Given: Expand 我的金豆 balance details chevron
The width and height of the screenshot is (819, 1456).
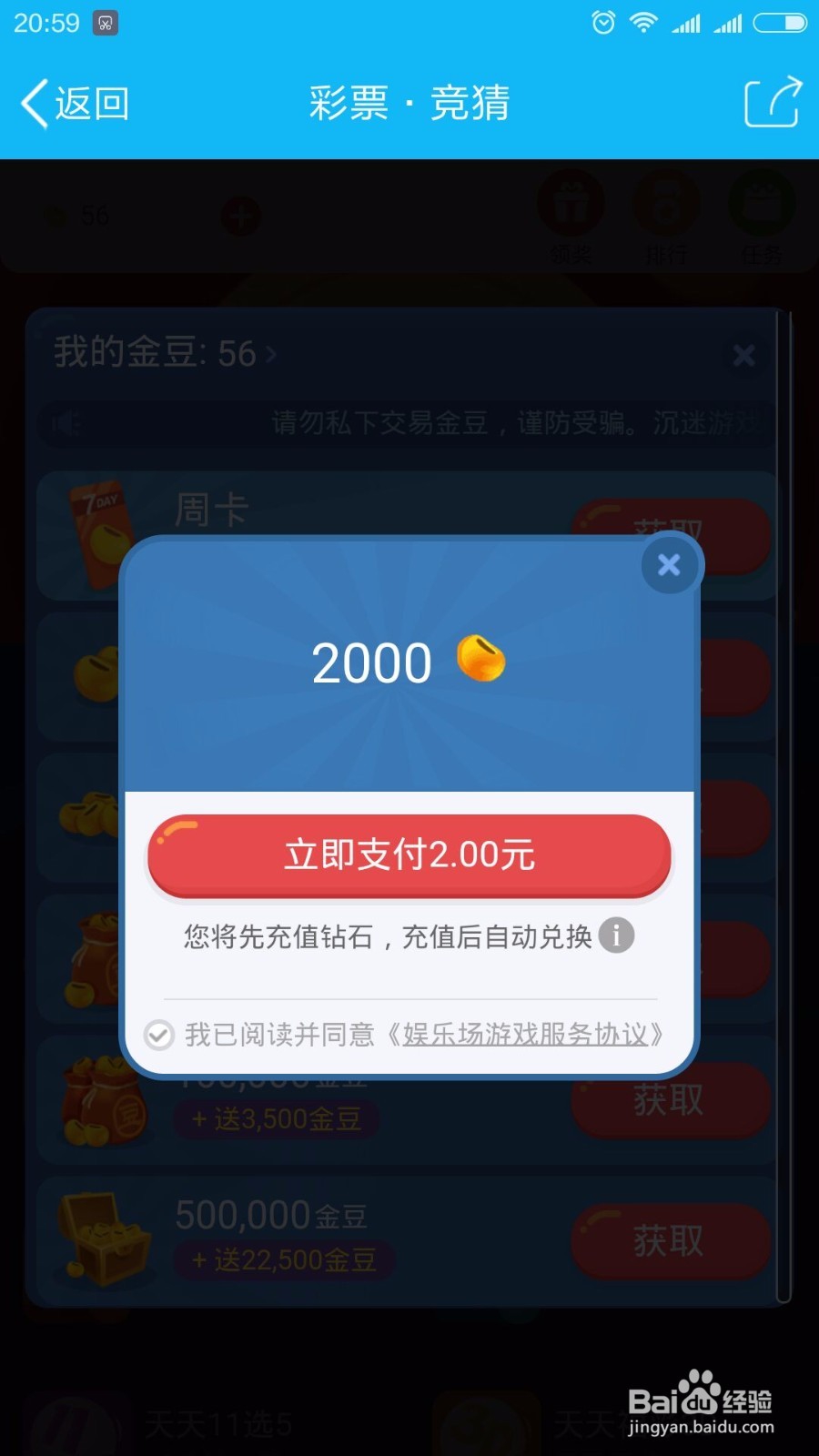Looking at the screenshot, I should (x=270, y=355).
